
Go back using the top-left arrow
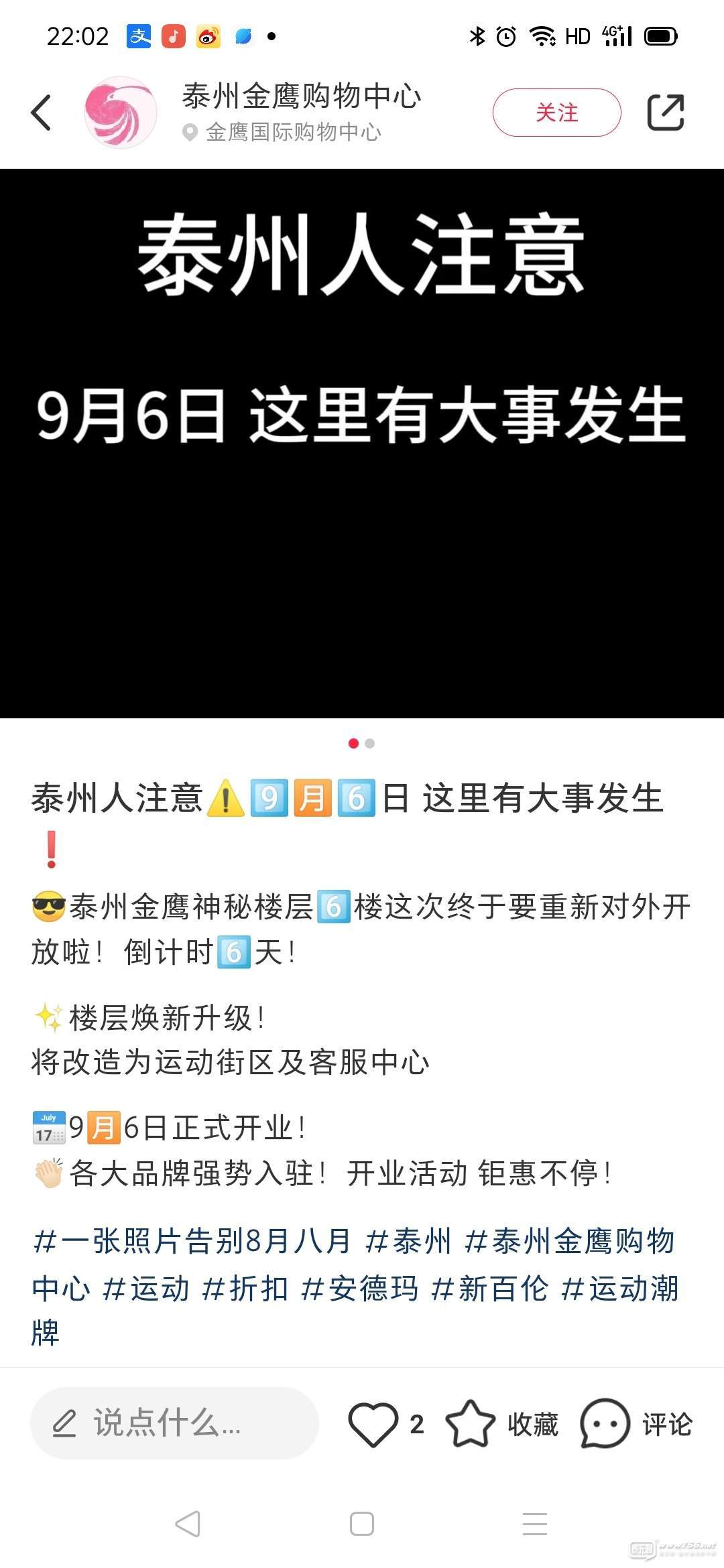tap(42, 112)
